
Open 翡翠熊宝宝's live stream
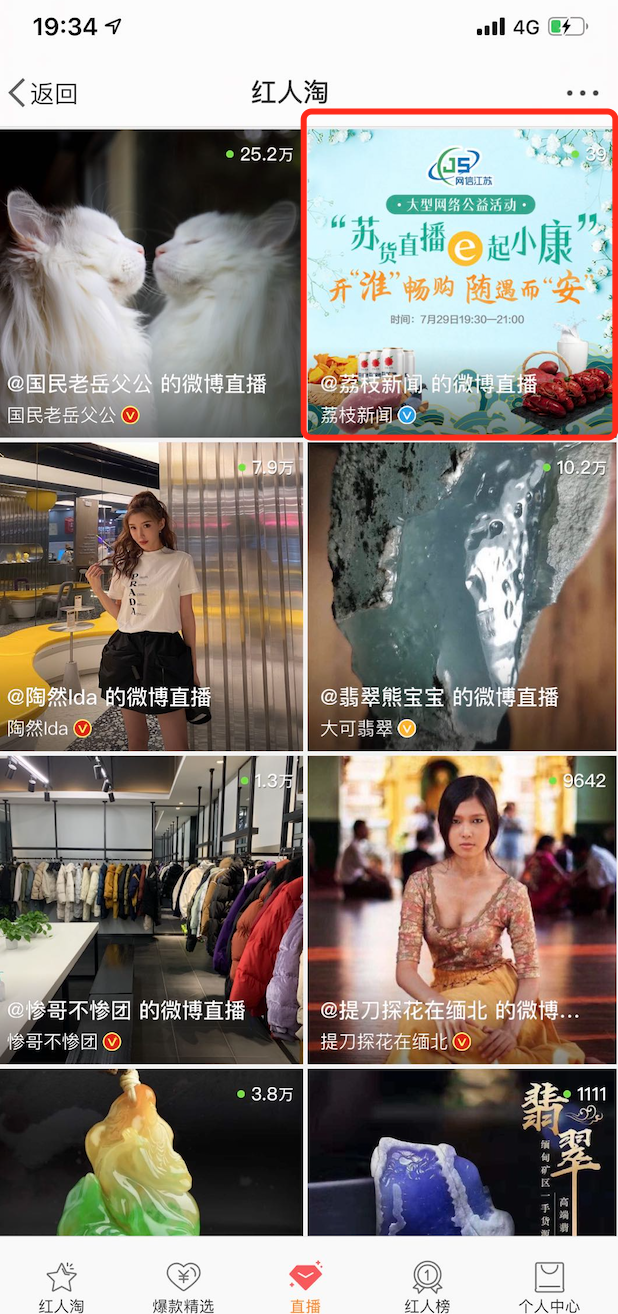coord(461,596)
